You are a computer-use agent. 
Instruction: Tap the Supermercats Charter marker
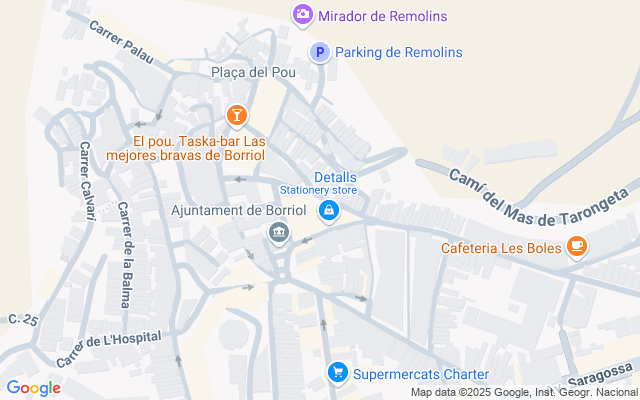point(338,374)
